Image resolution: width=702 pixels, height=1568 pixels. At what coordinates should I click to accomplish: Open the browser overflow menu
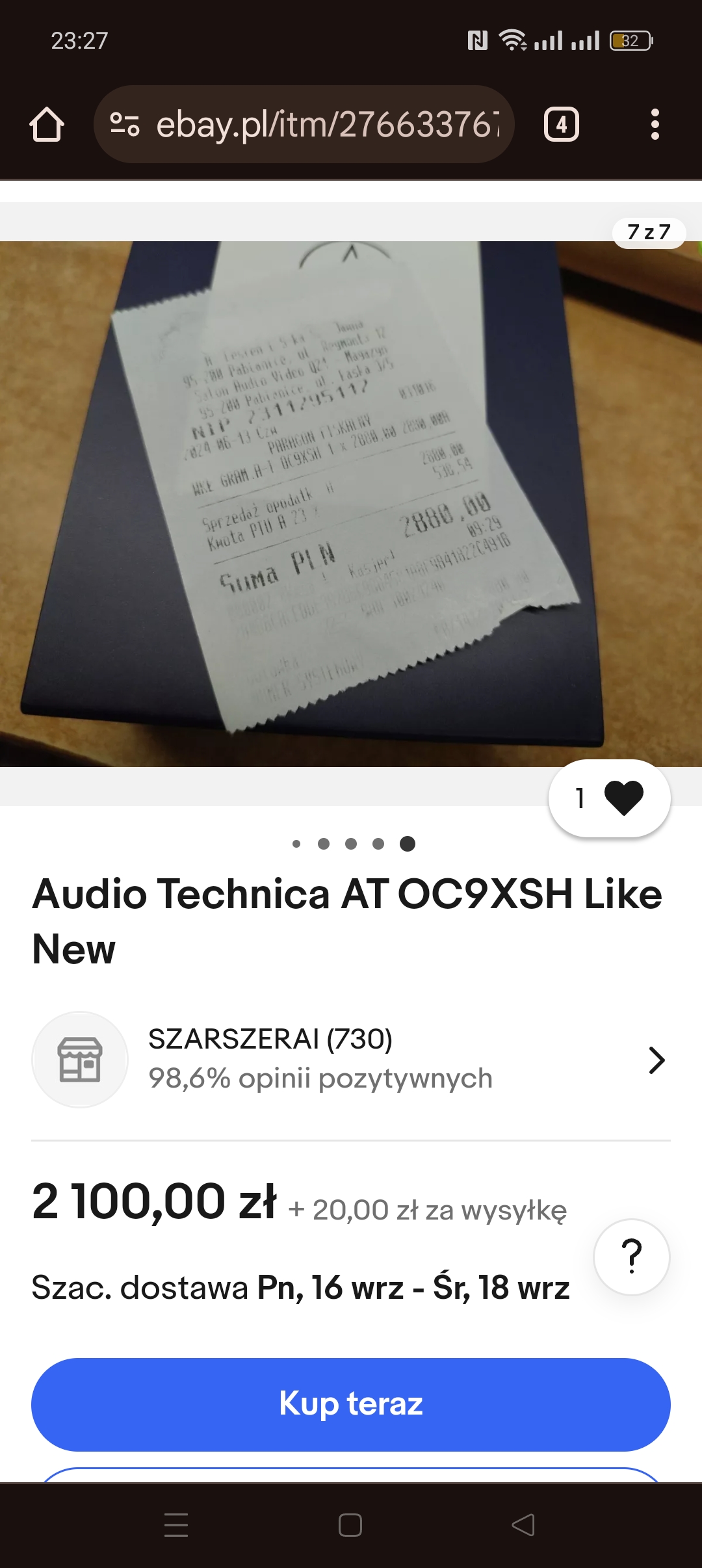point(655,124)
